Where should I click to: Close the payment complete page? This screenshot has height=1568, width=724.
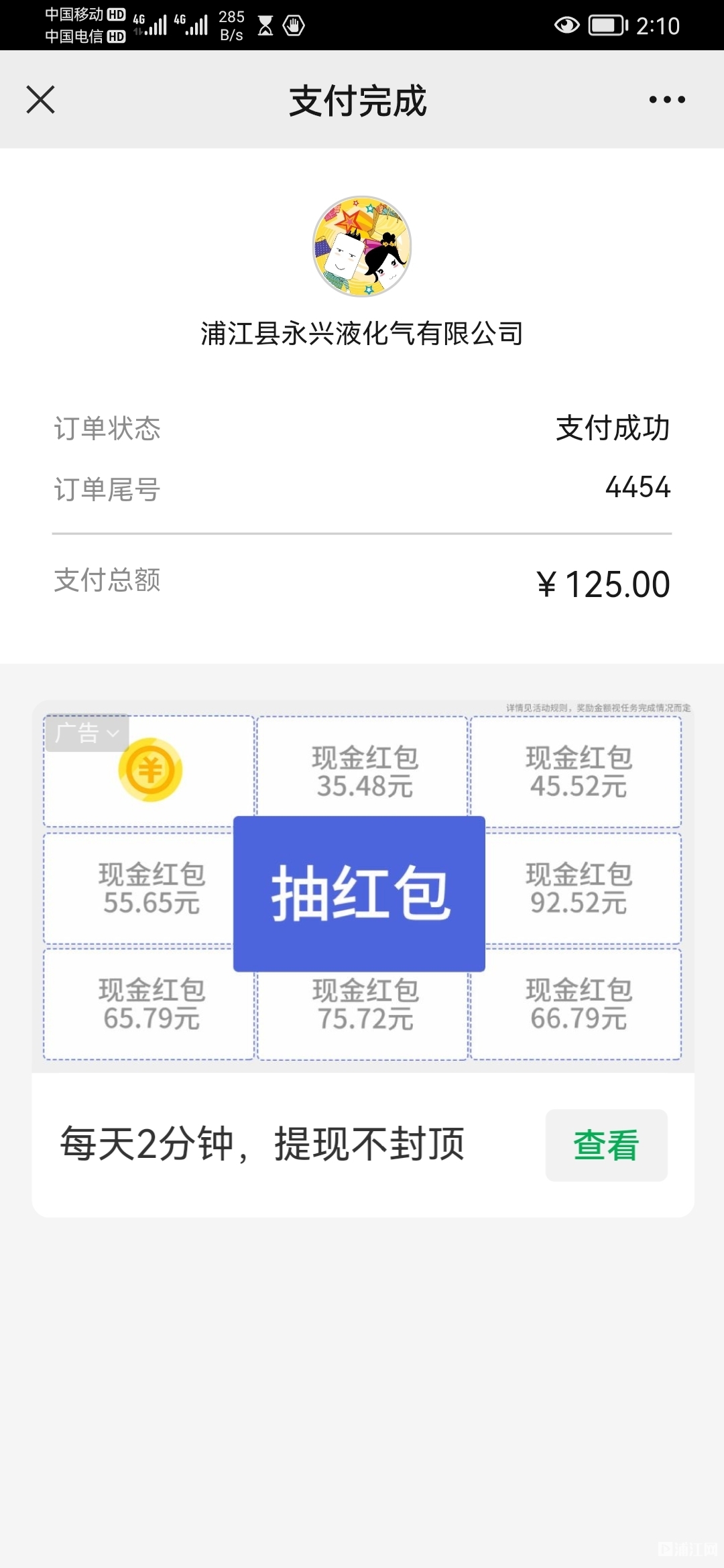pyautogui.click(x=40, y=100)
